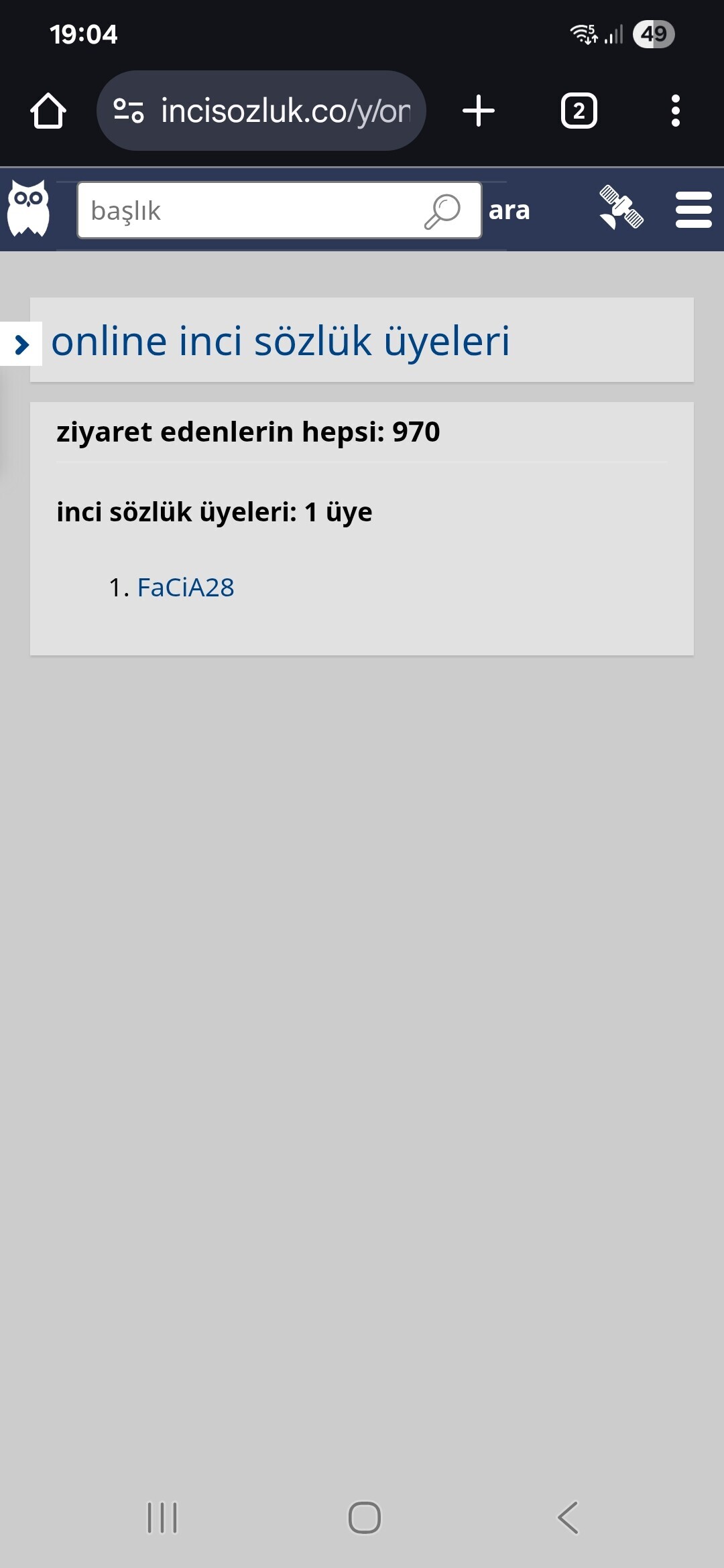
Task: Open FaCiA28's profile
Action: 186,588
